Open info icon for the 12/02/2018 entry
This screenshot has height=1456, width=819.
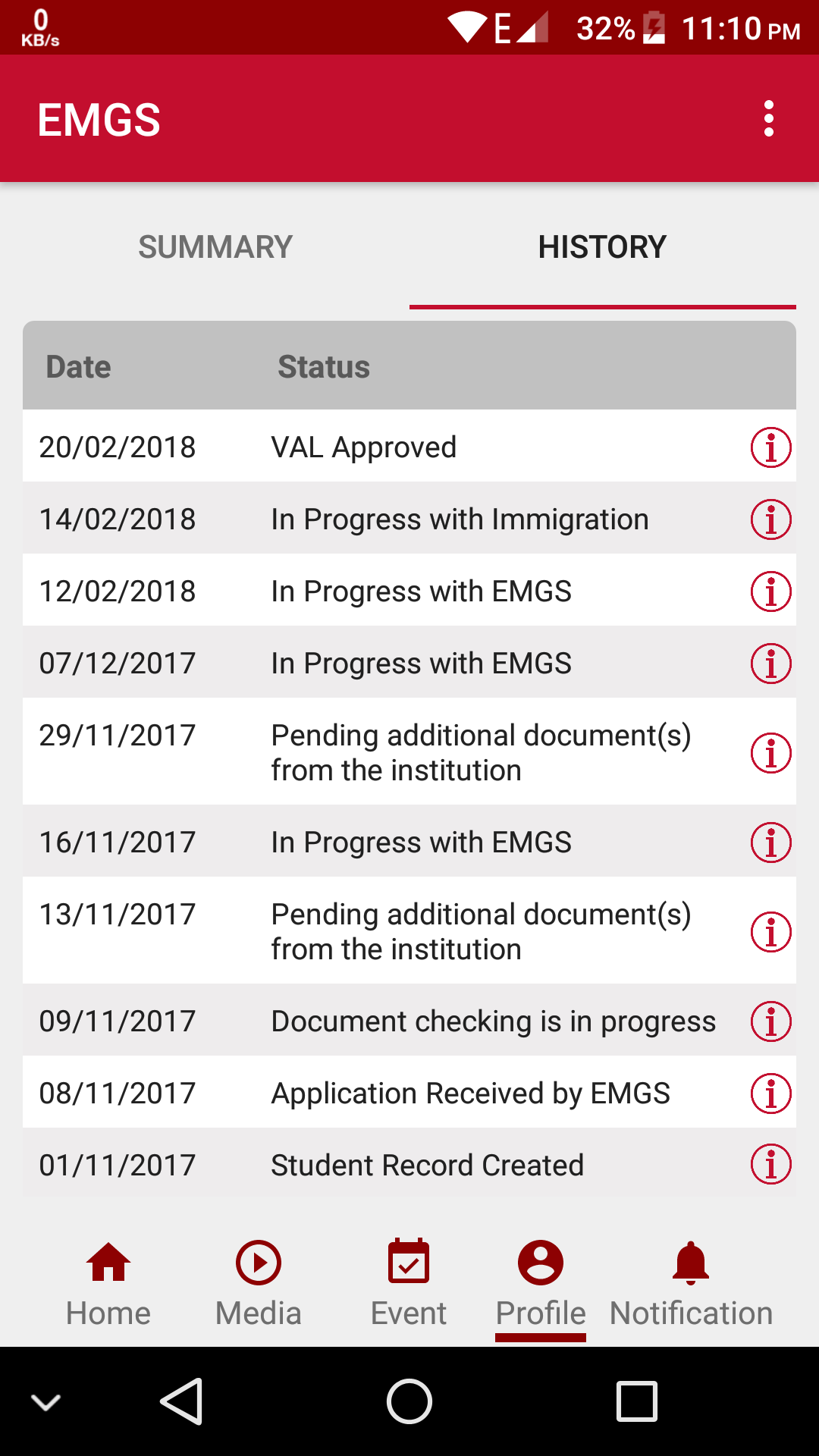[770, 591]
